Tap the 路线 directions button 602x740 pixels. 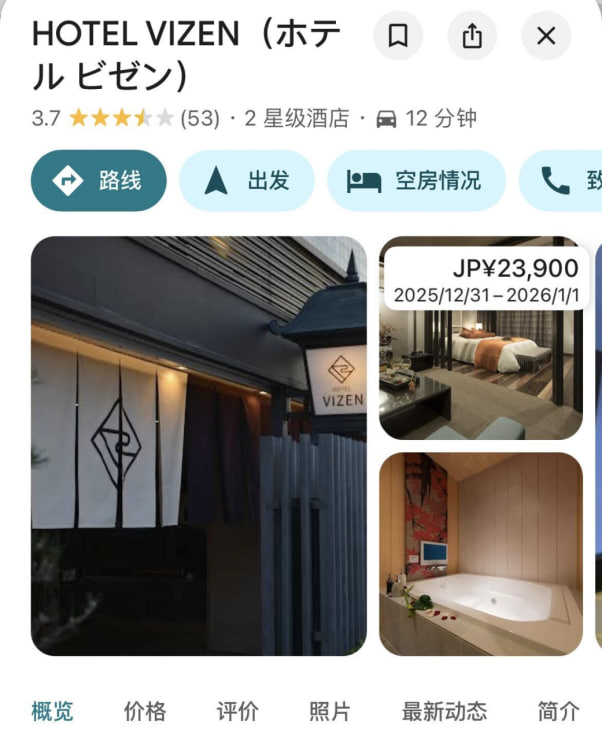(x=99, y=181)
